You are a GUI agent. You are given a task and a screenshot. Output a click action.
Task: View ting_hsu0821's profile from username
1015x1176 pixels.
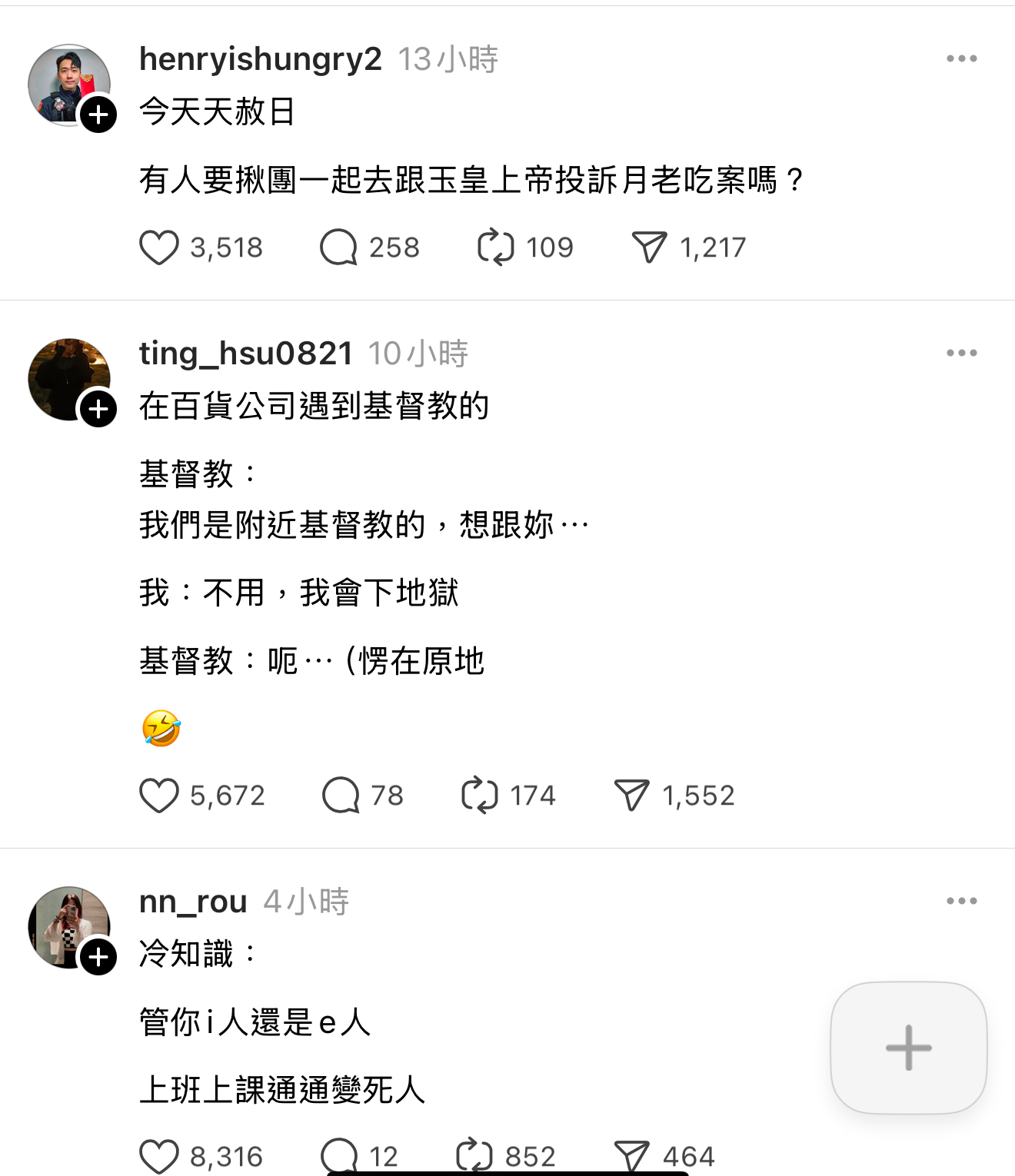pyautogui.click(x=245, y=354)
